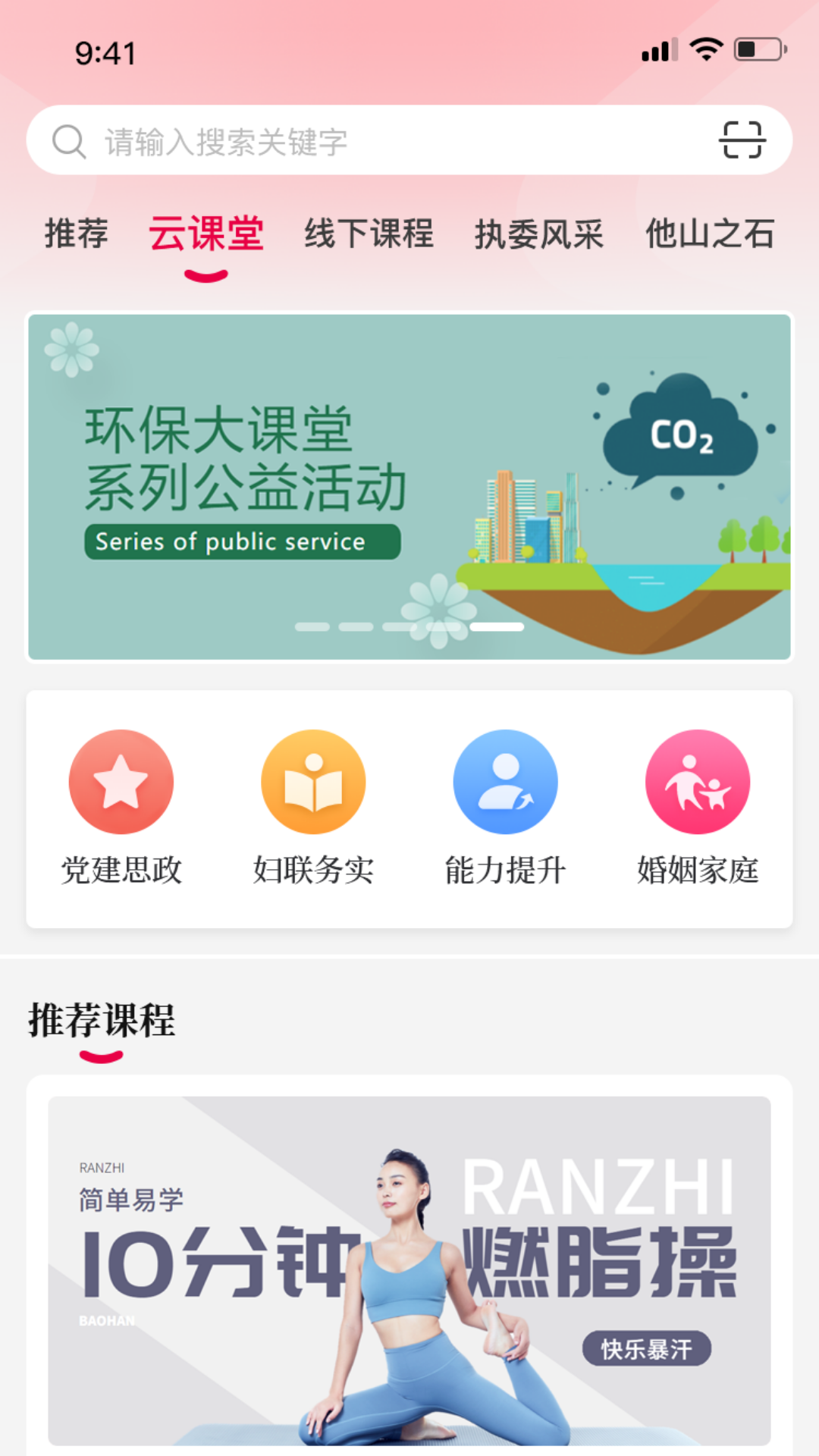Screen dimensions: 819x1456
Task: Select the 党建思政 star icon
Action: [121, 781]
